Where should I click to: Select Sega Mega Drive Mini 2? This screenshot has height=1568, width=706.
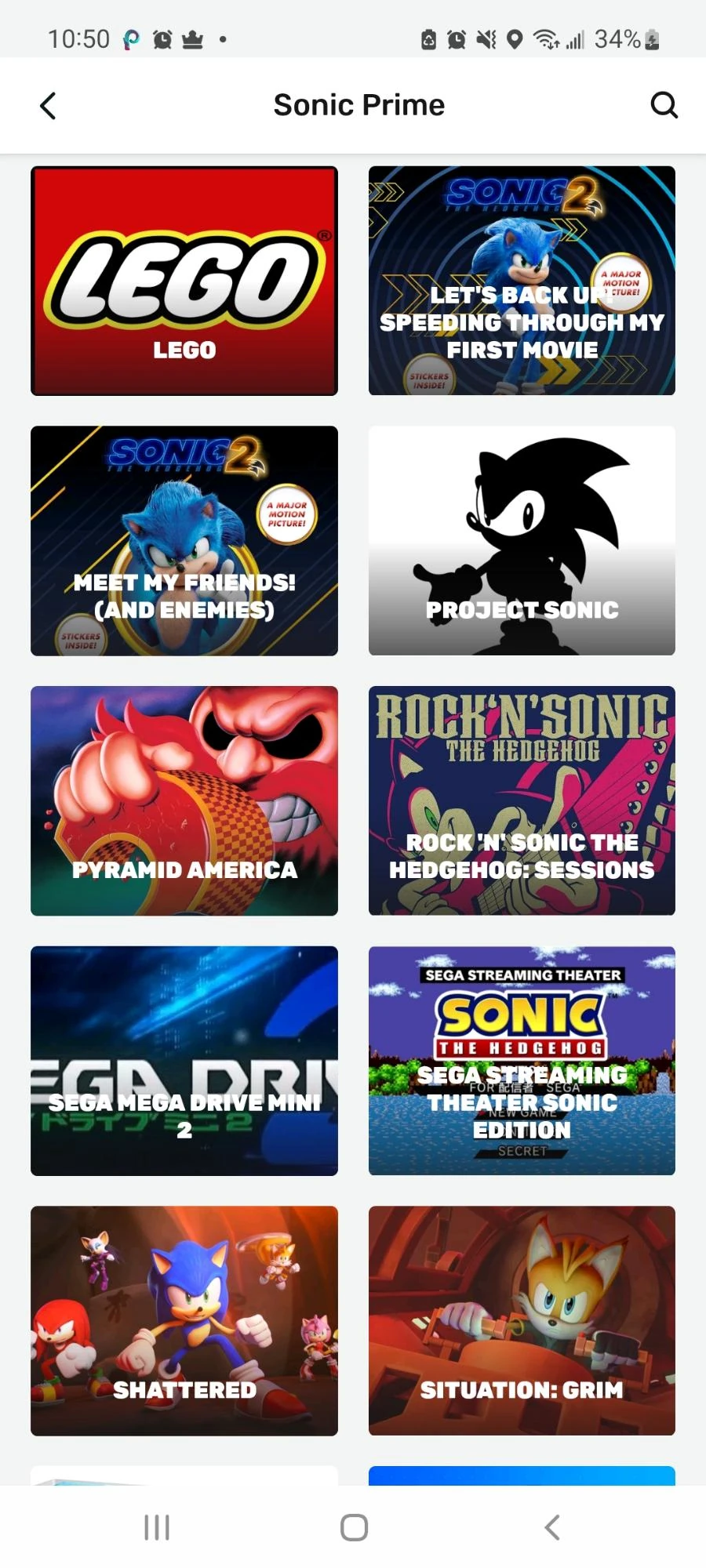(184, 1062)
